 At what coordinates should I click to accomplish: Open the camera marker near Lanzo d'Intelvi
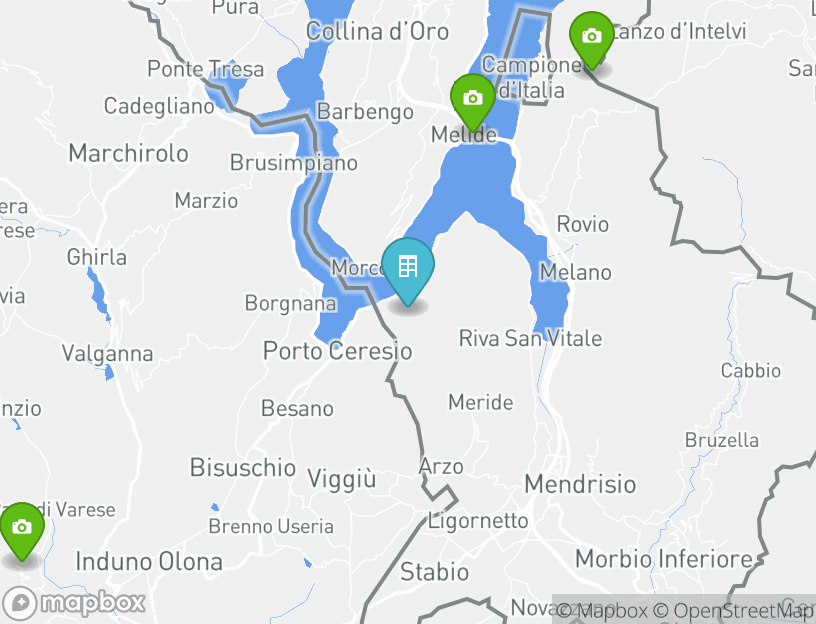[591, 37]
